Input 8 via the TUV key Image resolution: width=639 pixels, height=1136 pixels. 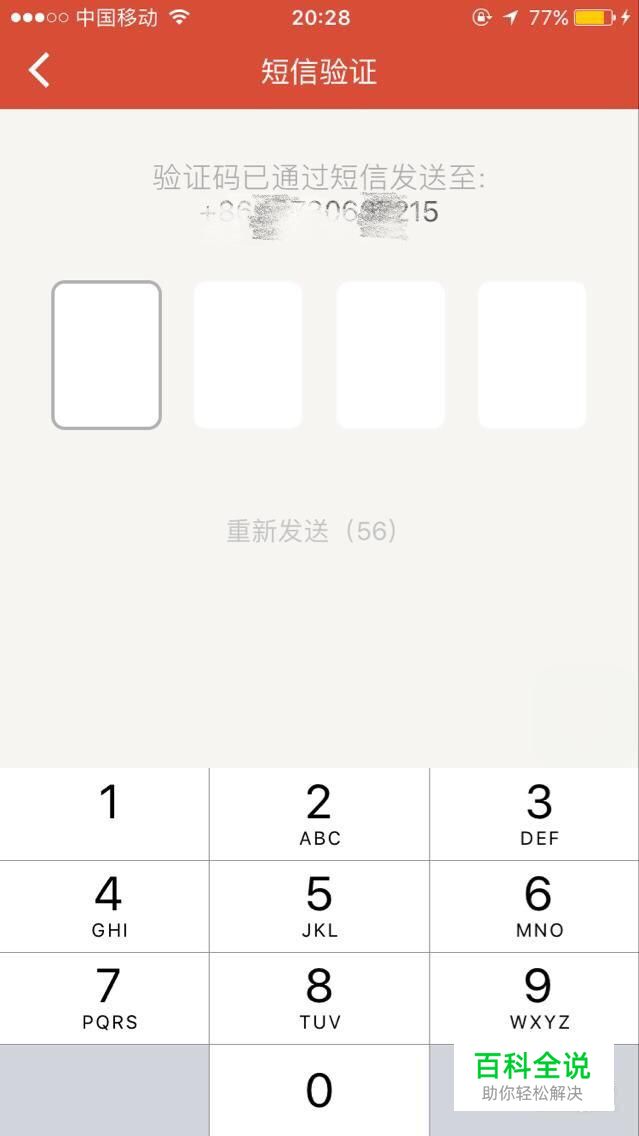319,997
